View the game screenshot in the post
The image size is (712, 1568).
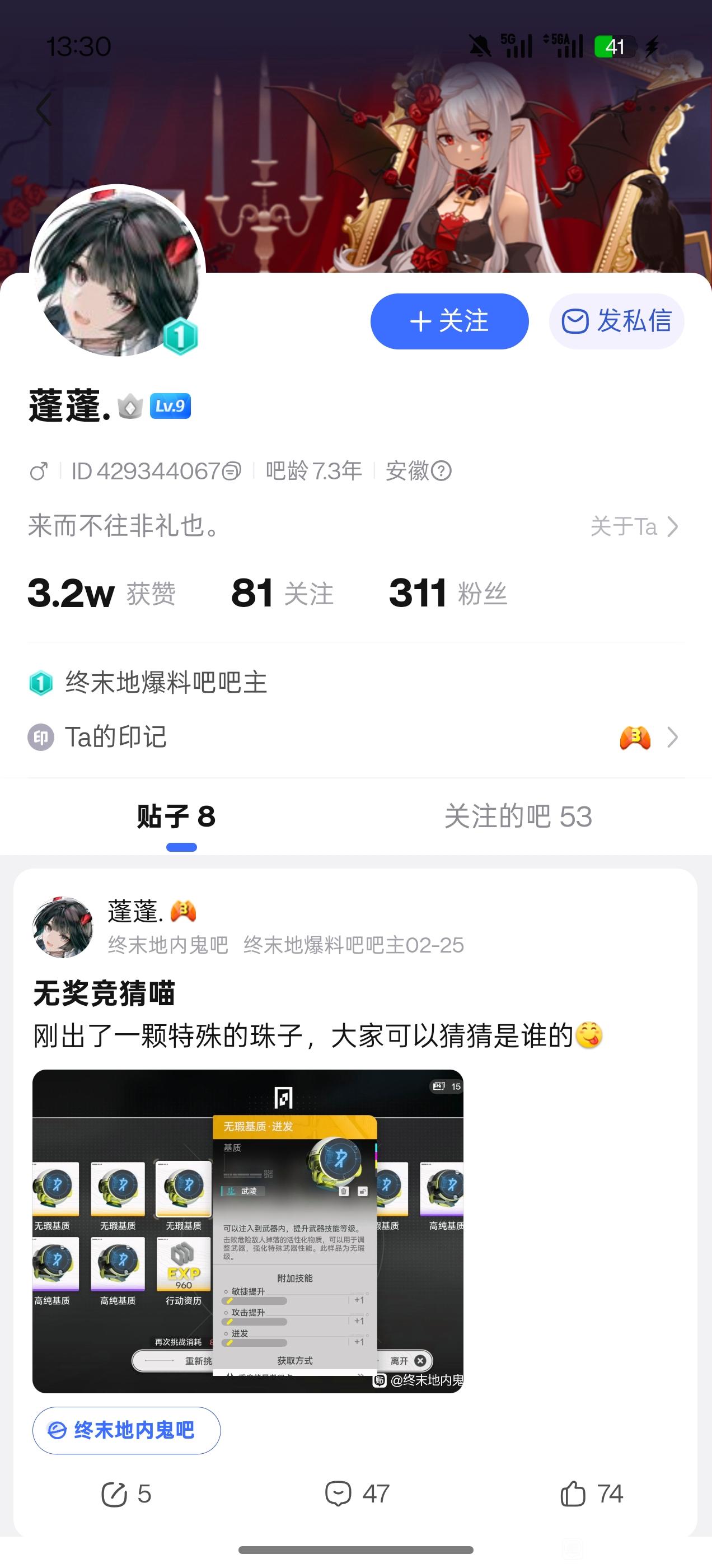pyautogui.click(x=247, y=1231)
